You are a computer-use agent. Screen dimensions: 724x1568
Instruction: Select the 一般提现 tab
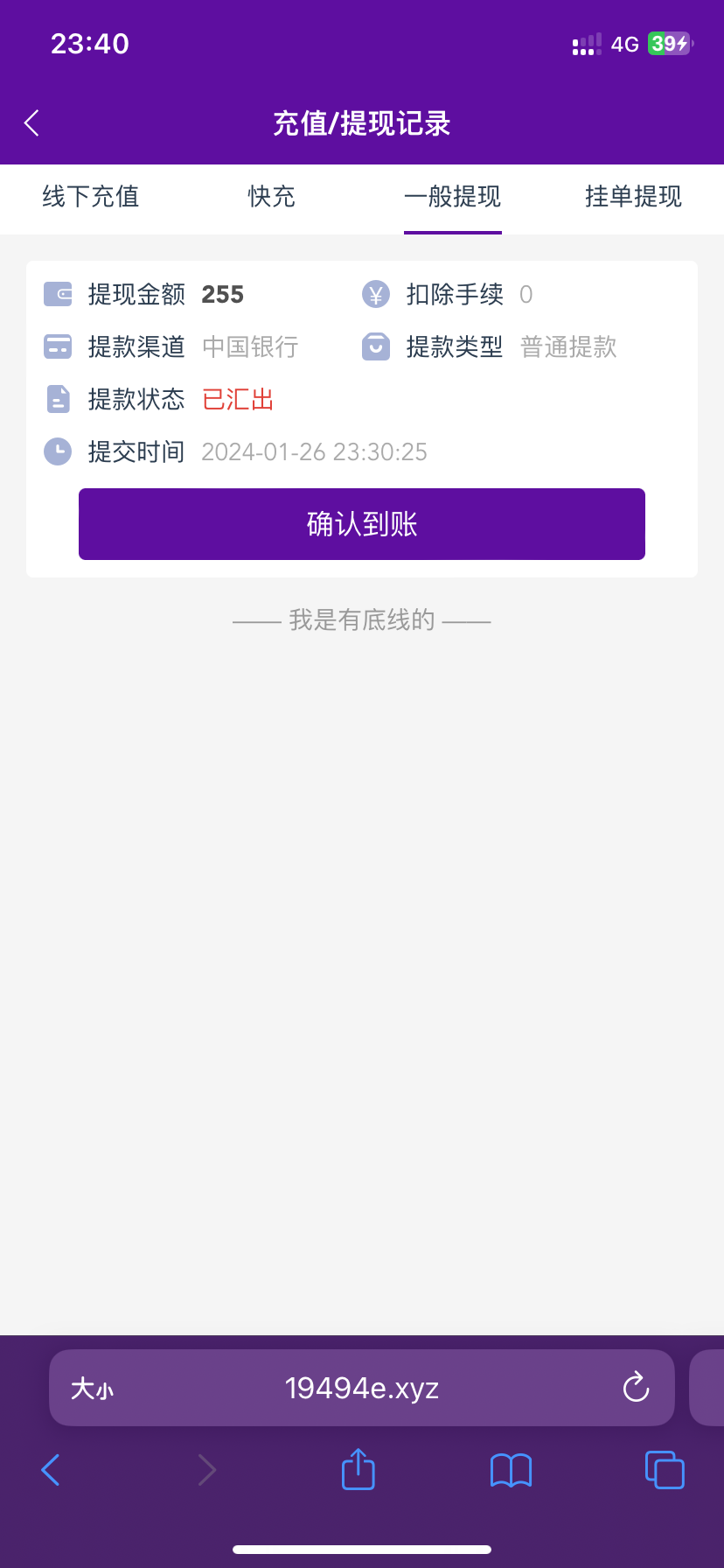coord(452,197)
